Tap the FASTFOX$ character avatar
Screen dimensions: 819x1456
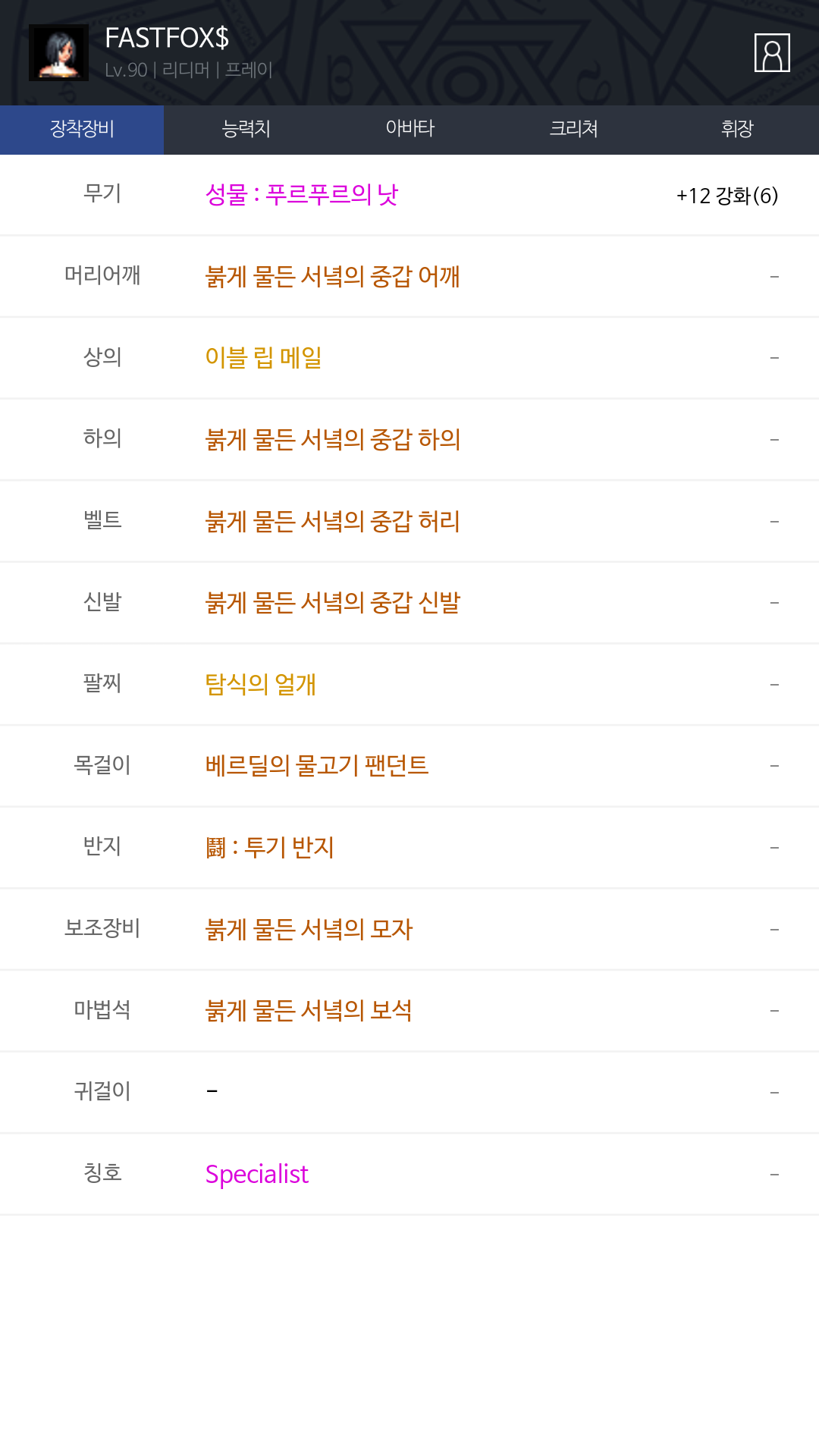click(58, 52)
